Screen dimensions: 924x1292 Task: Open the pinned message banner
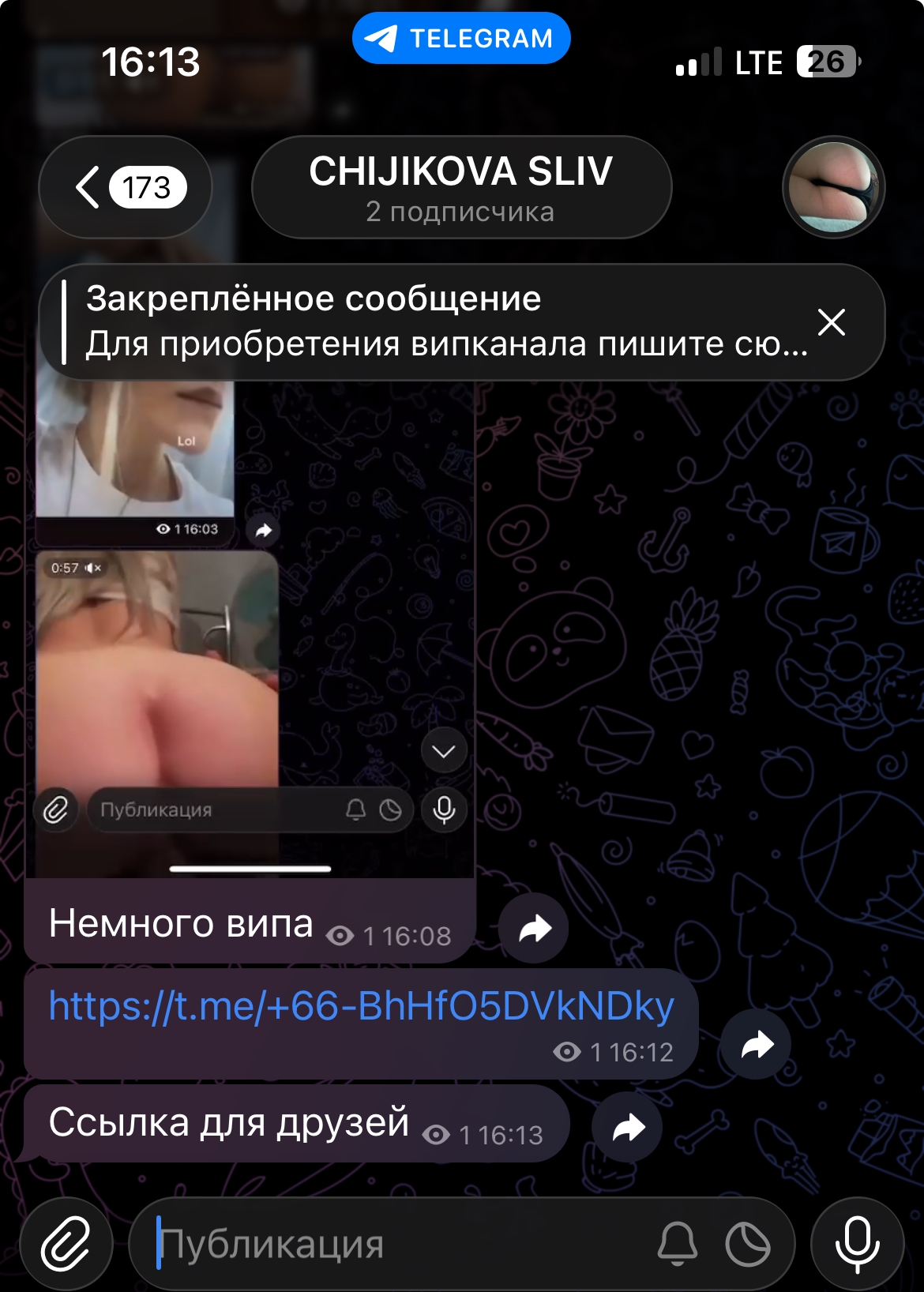point(442,322)
